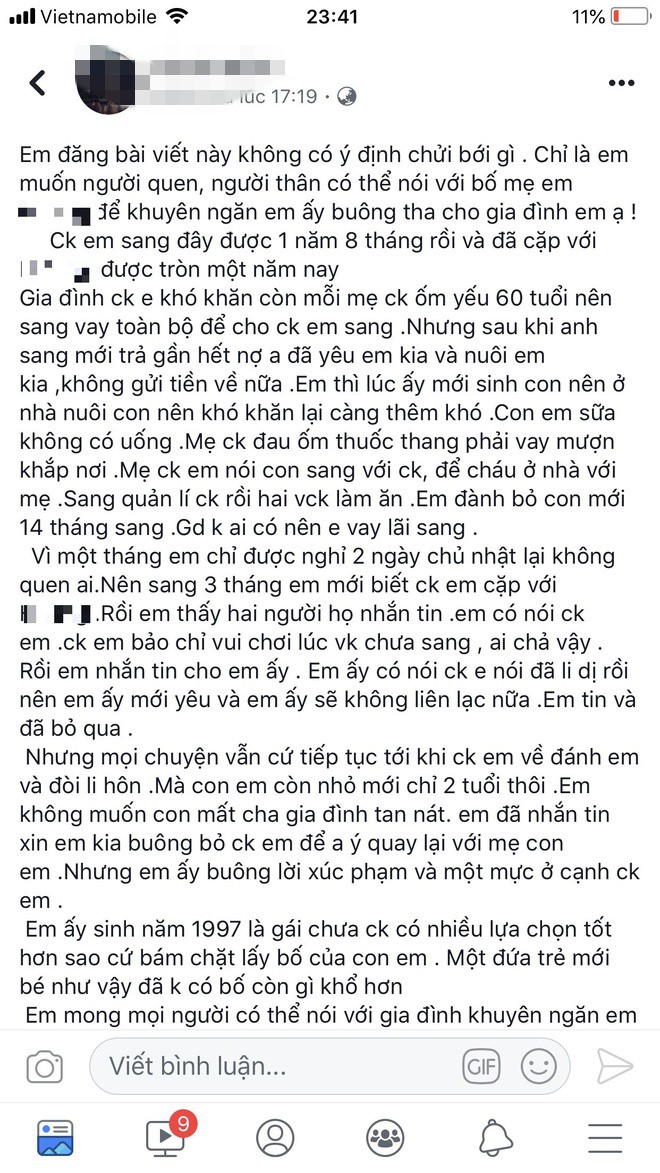
Task: Open the camera to attach a photo
Action: click(x=44, y=1067)
